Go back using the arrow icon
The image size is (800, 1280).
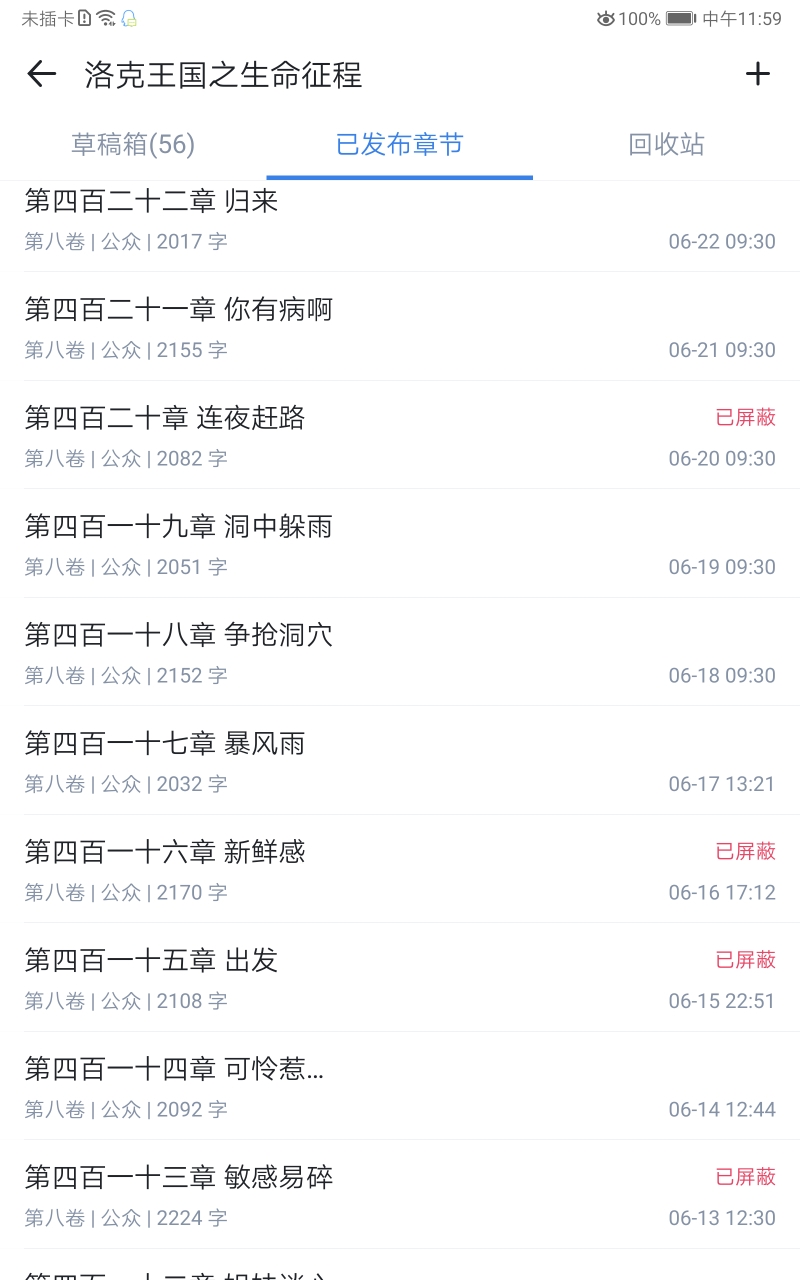41,74
